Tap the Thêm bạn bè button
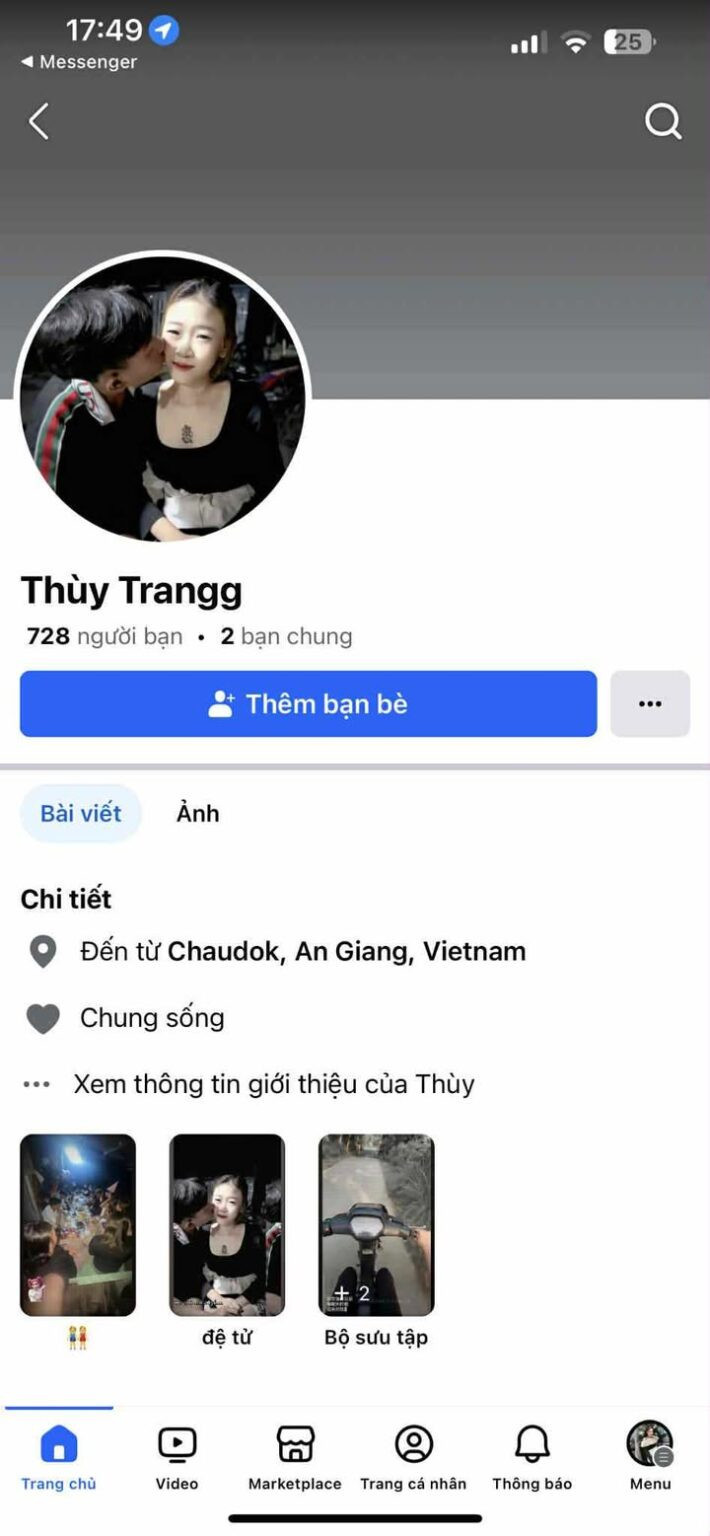710x1536 pixels. (308, 704)
